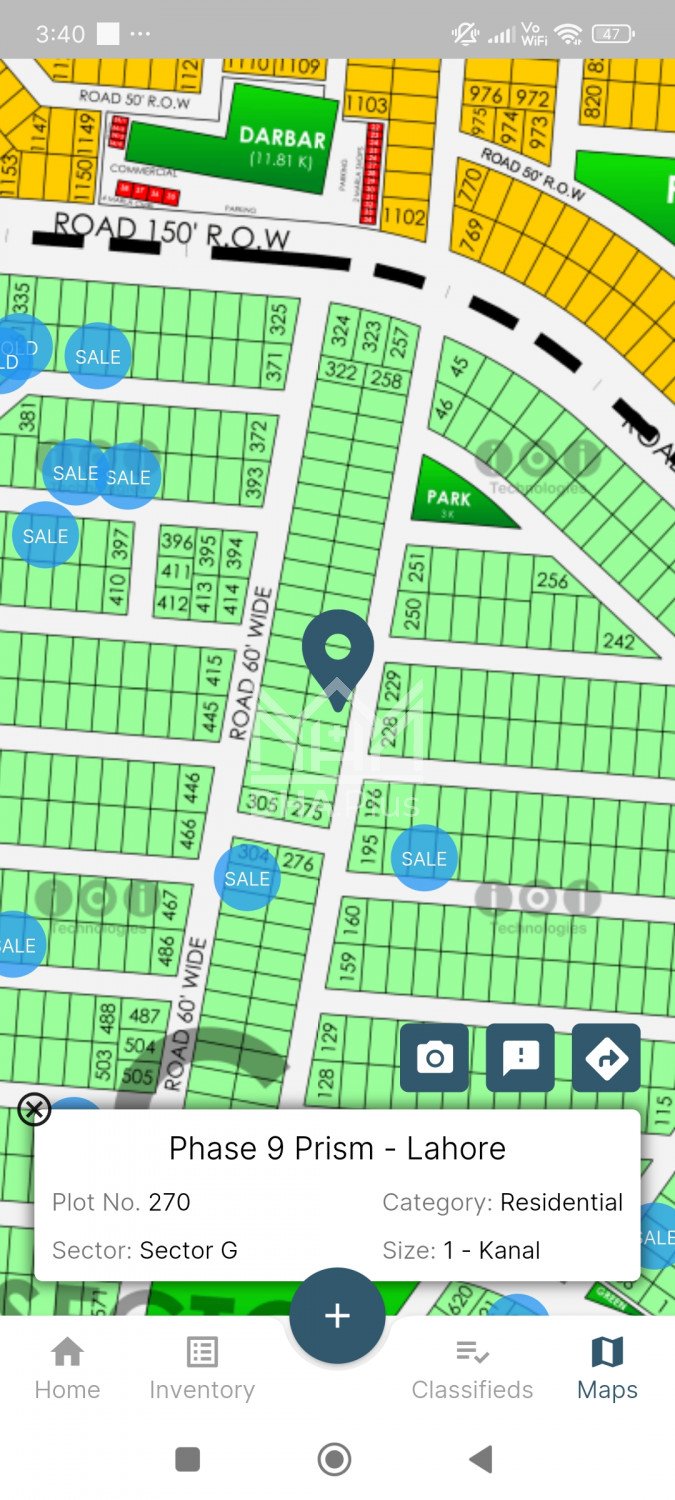
Task: Open the report feedback icon
Action: tap(520, 1058)
